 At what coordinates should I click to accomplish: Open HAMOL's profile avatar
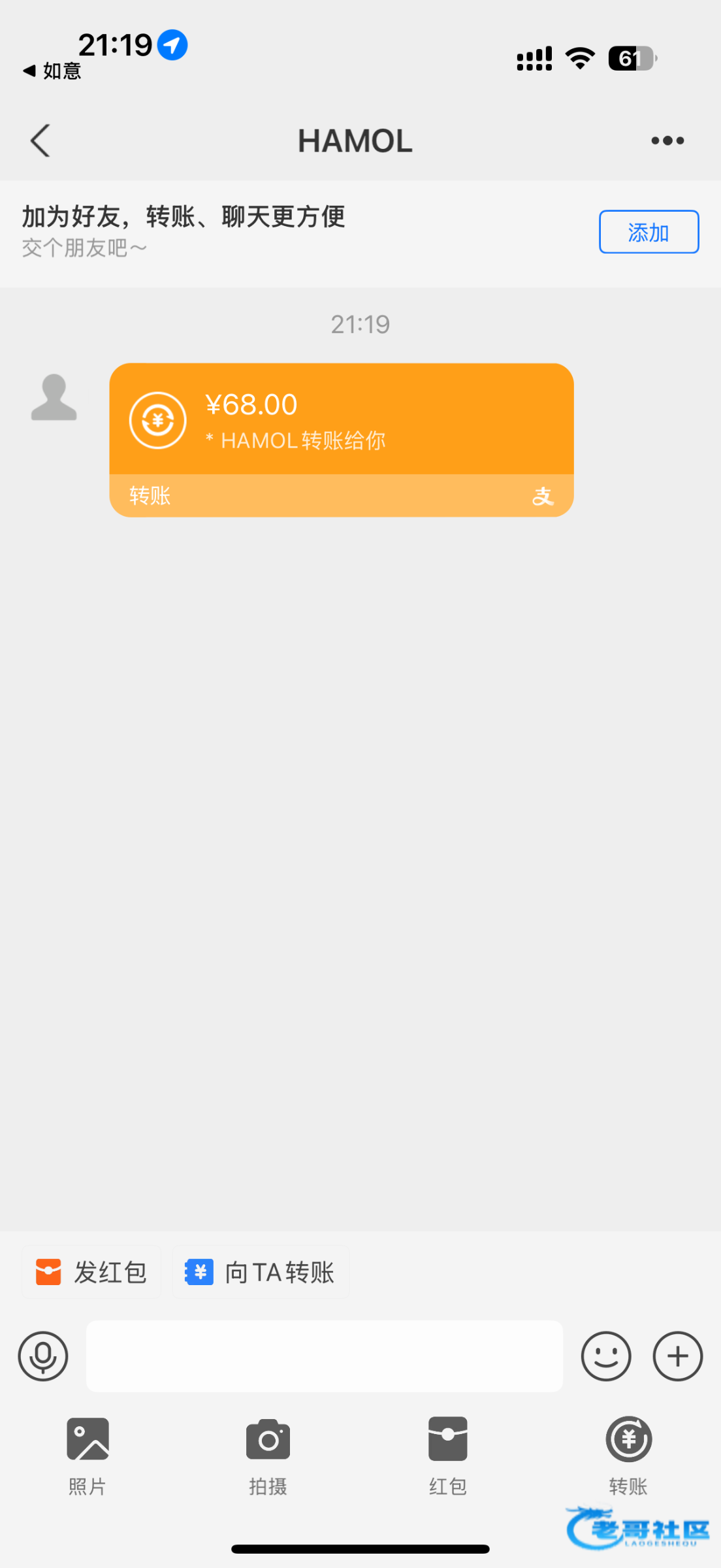pos(54,397)
